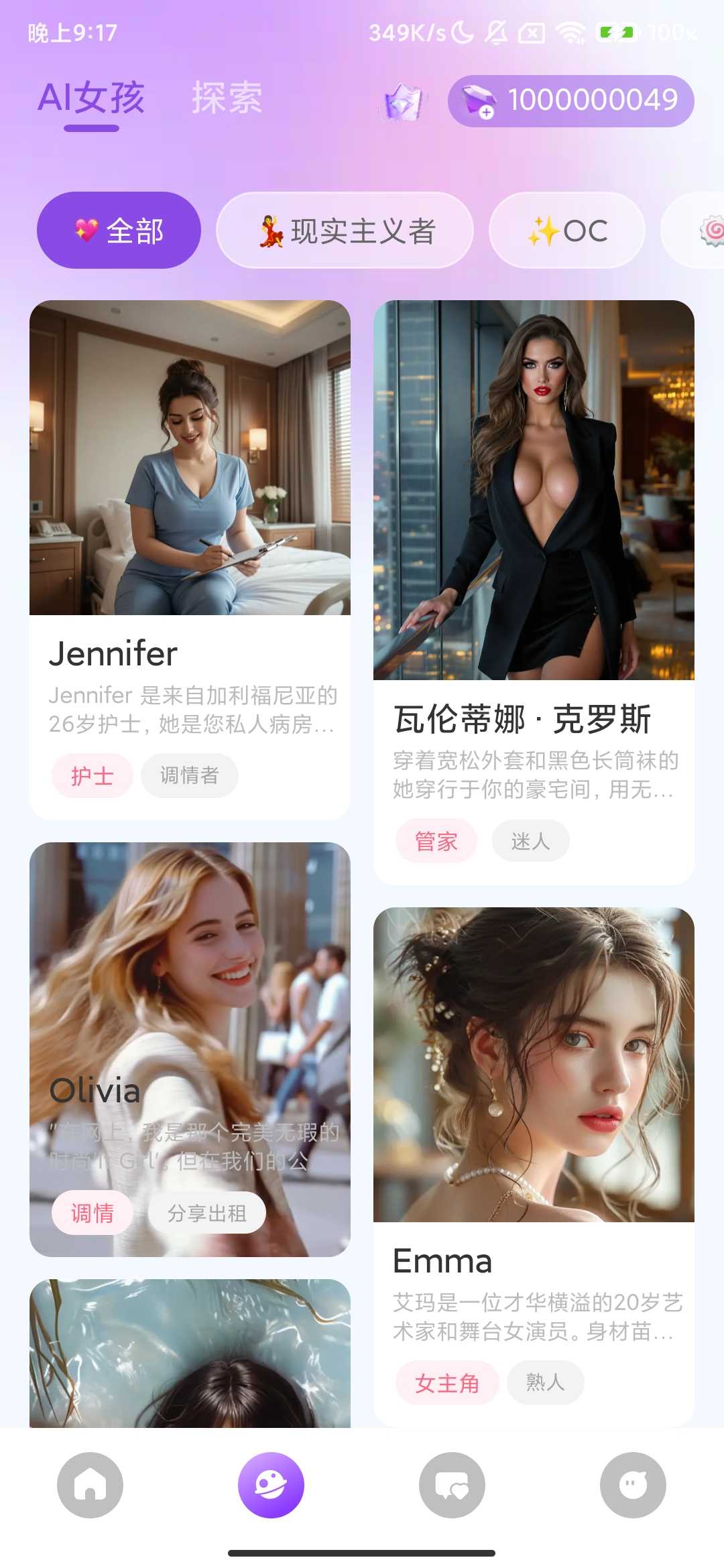Go to the home tab in bottom bar
Screen dimensions: 724x1568
coord(90,1485)
